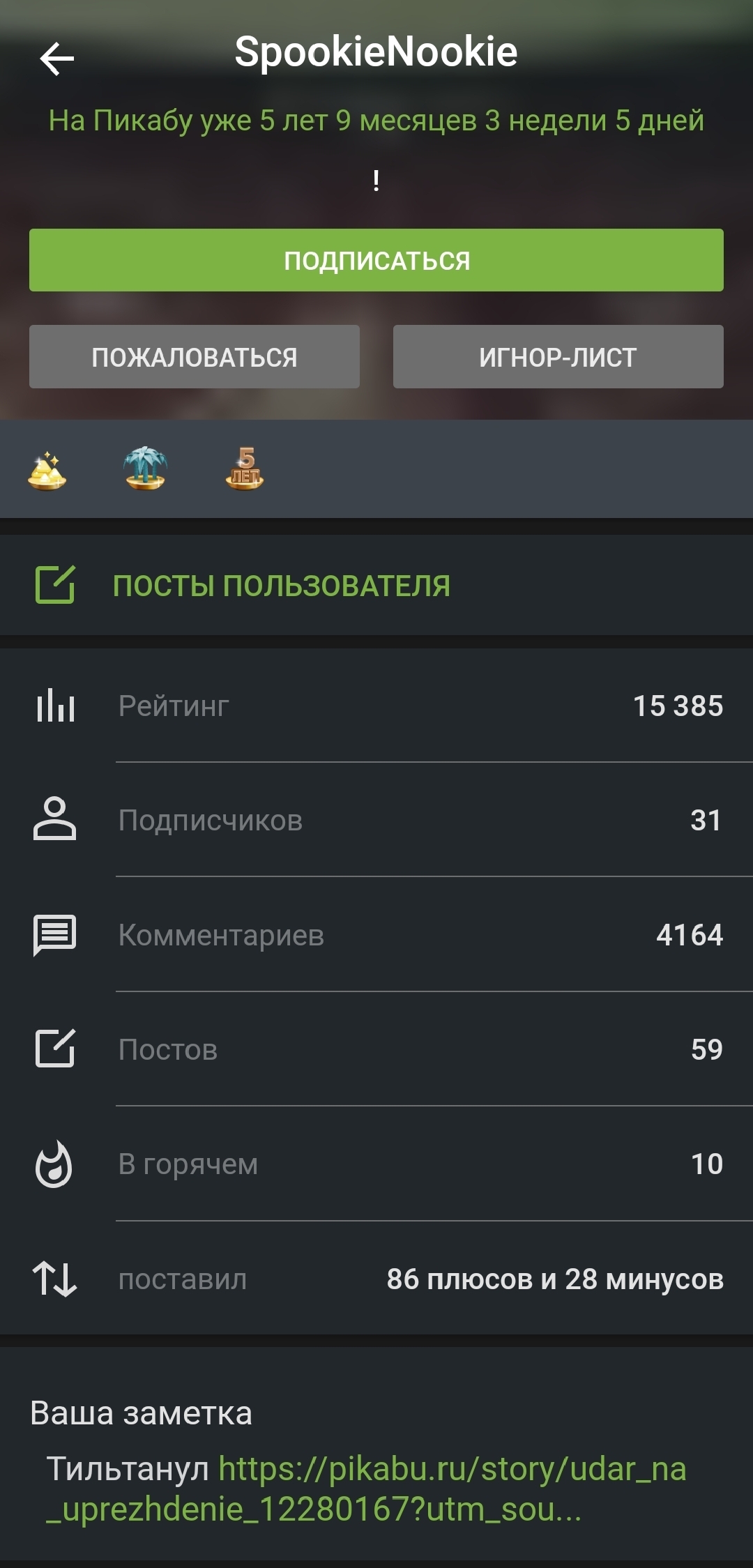Report the user via ПОЖАЛОВАТЬСЯ
The width and height of the screenshot is (753, 1568).
pos(195,357)
